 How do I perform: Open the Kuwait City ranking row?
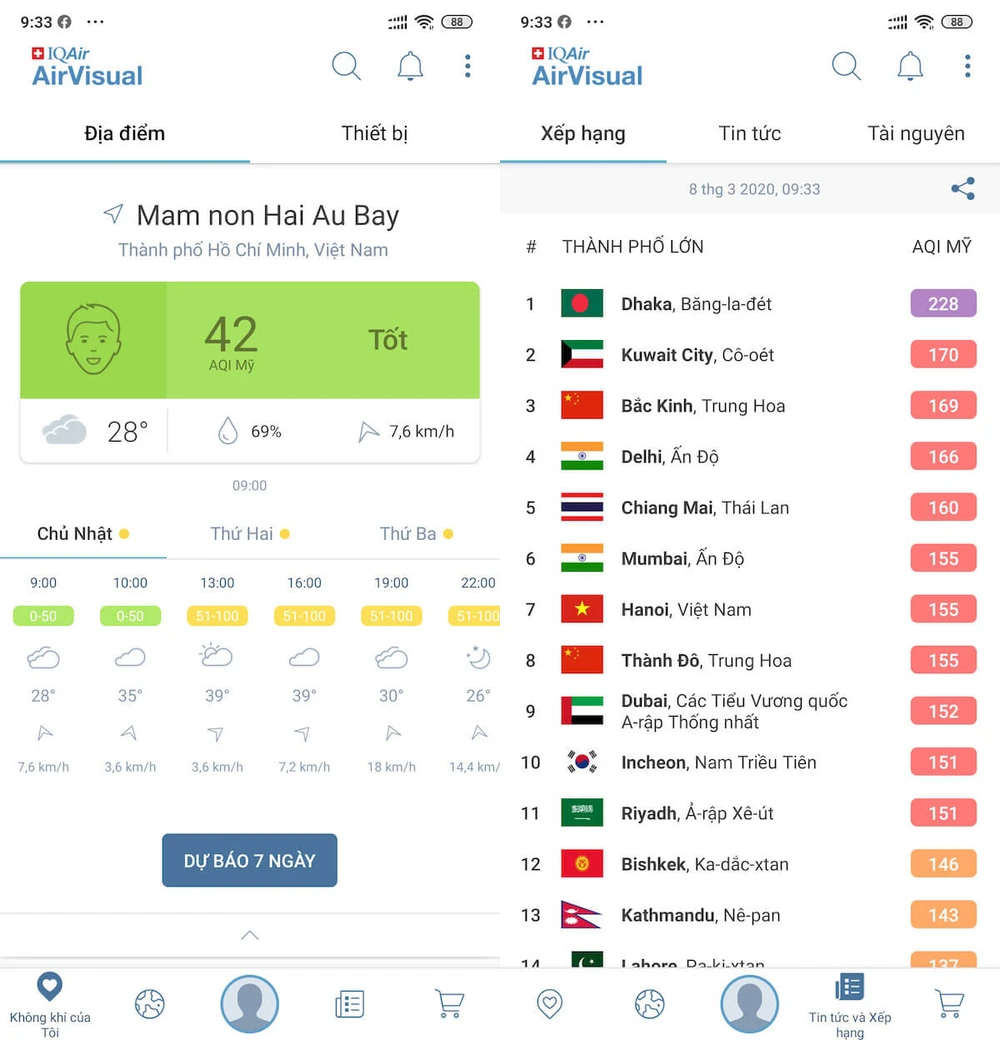click(750, 355)
